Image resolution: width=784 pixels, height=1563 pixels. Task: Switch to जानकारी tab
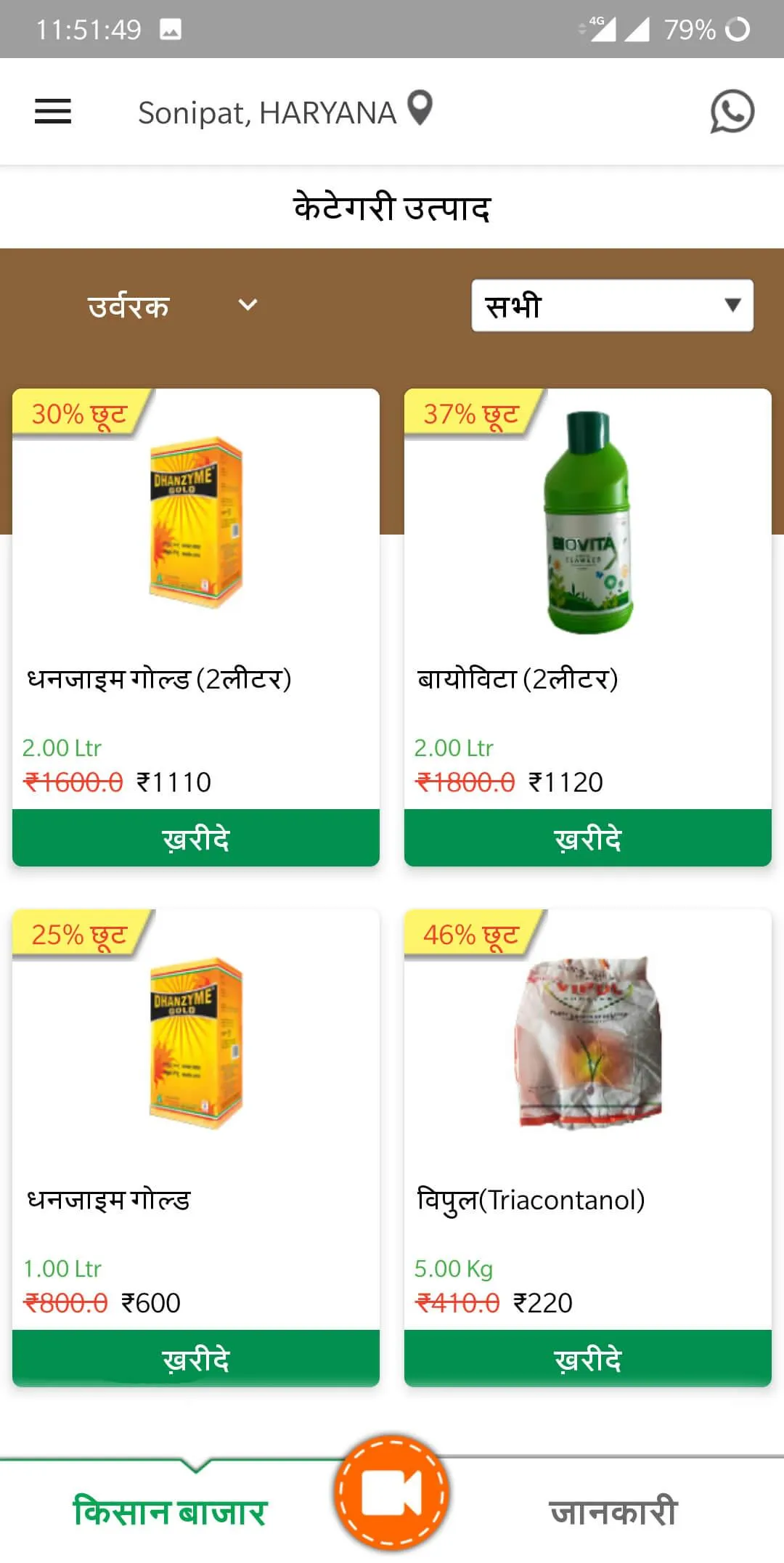pos(613,1512)
